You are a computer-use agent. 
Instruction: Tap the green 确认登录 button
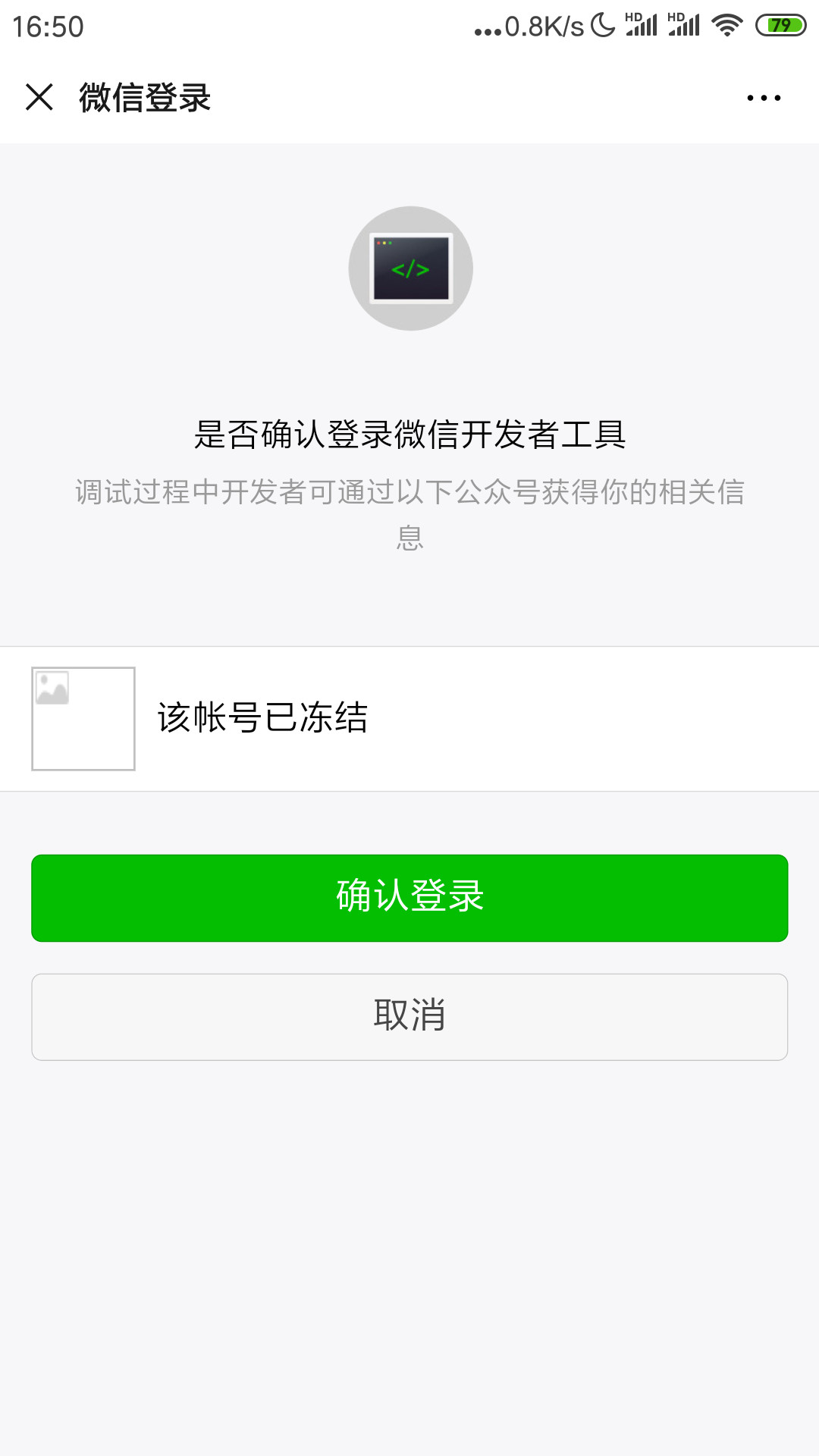tap(409, 898)
